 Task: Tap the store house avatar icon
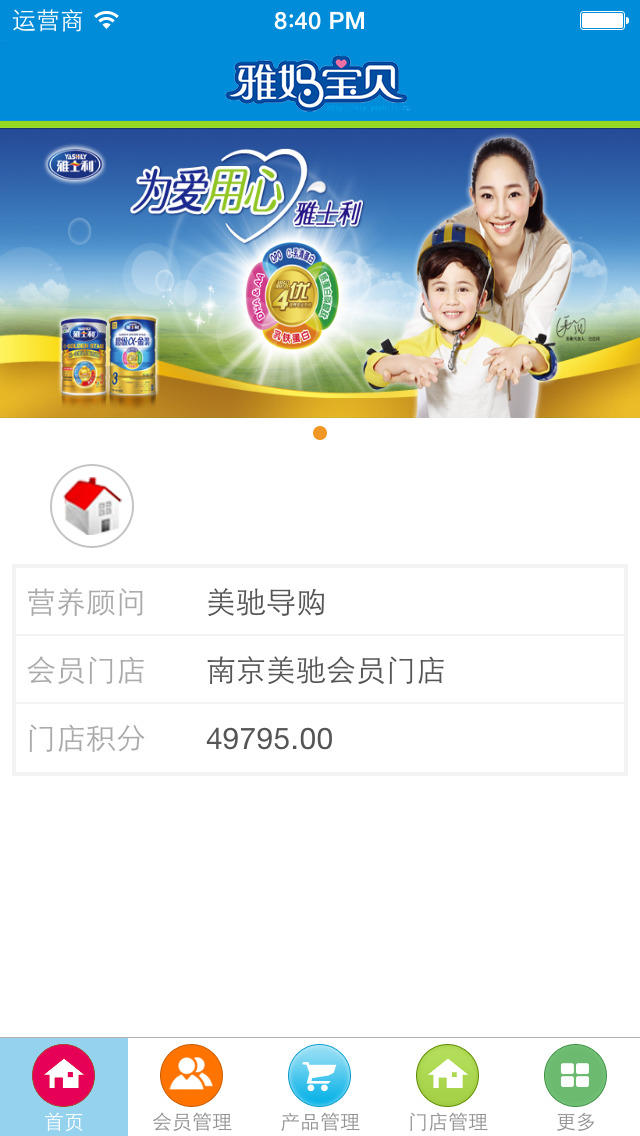pos(92,506)
